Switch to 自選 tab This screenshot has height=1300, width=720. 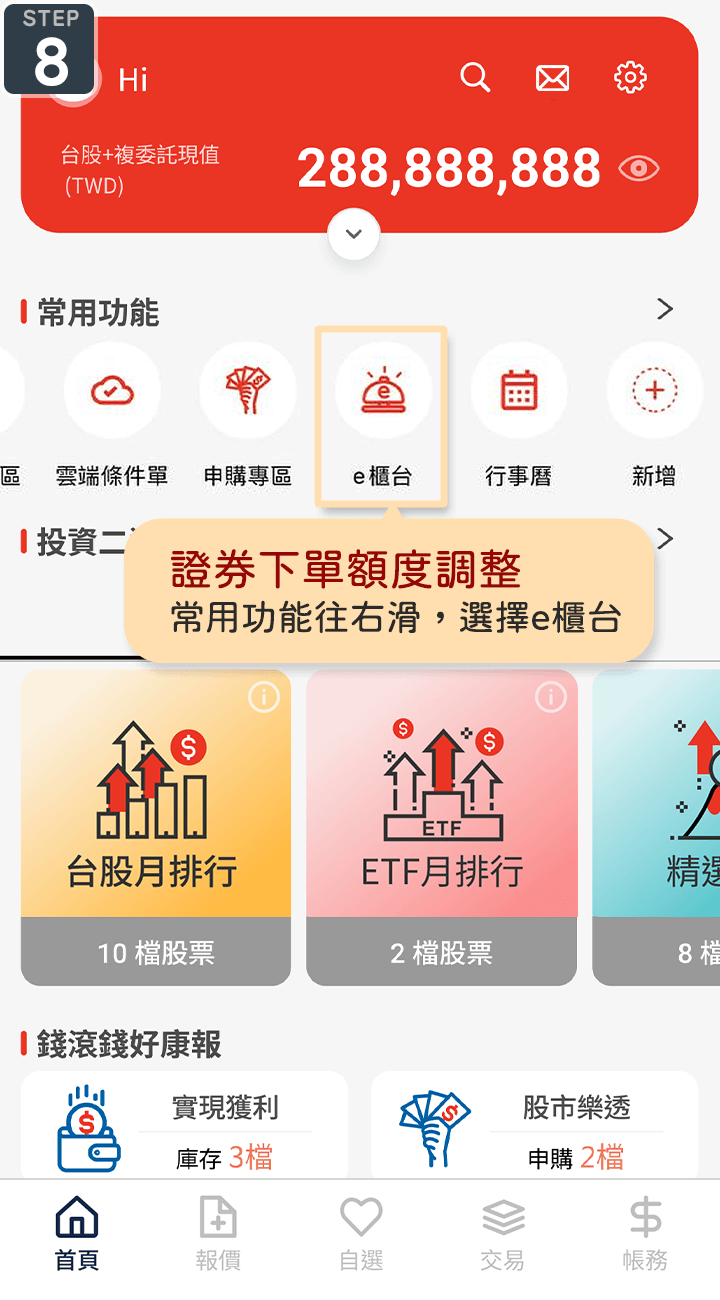[x=361, y=1237]
